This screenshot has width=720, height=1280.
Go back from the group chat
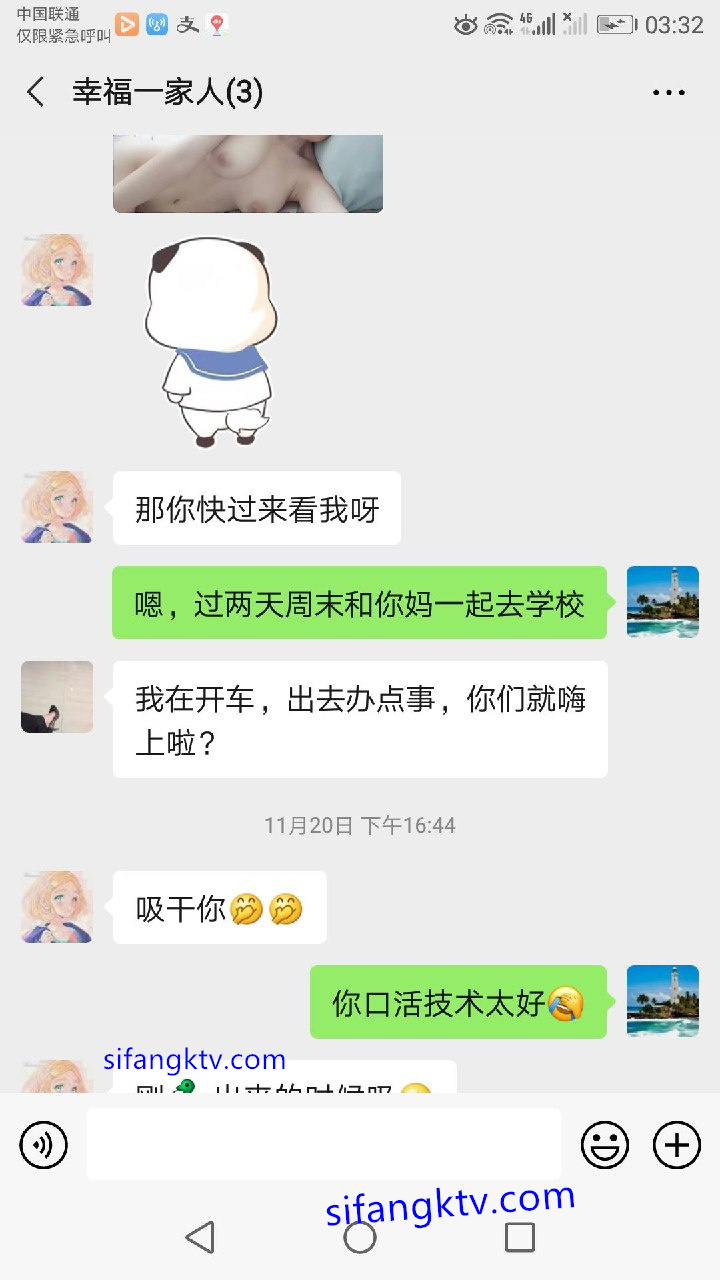click(36, 93)
